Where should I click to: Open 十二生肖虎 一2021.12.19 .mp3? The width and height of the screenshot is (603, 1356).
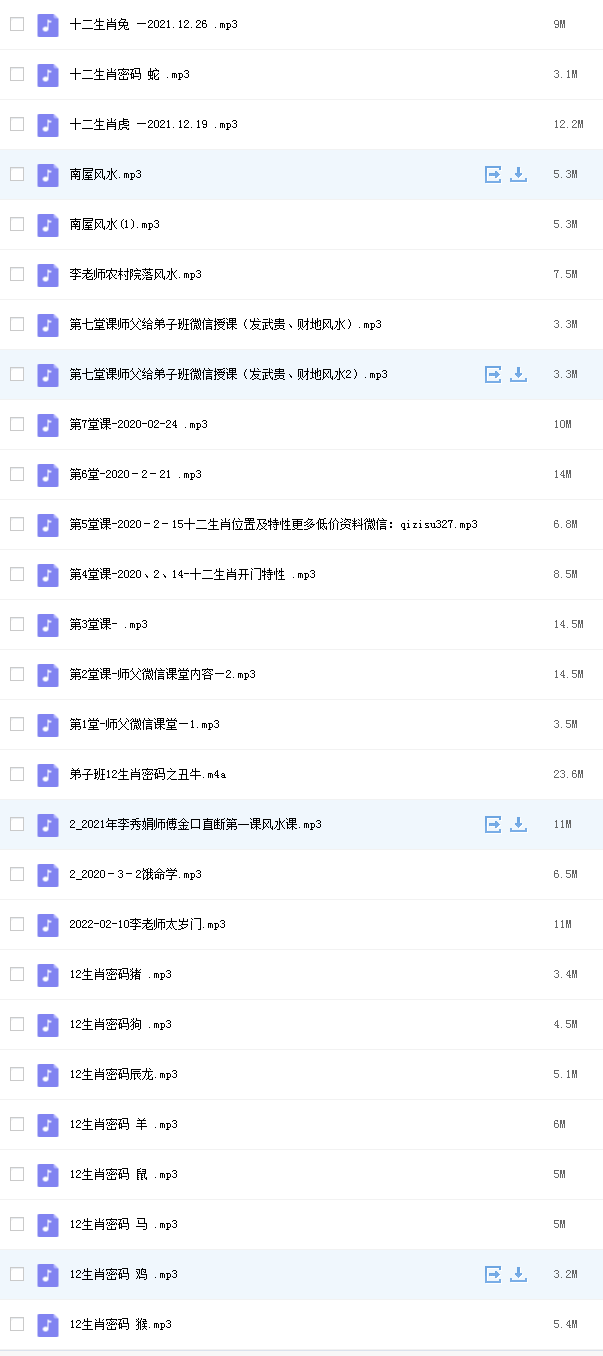[154, 124]
